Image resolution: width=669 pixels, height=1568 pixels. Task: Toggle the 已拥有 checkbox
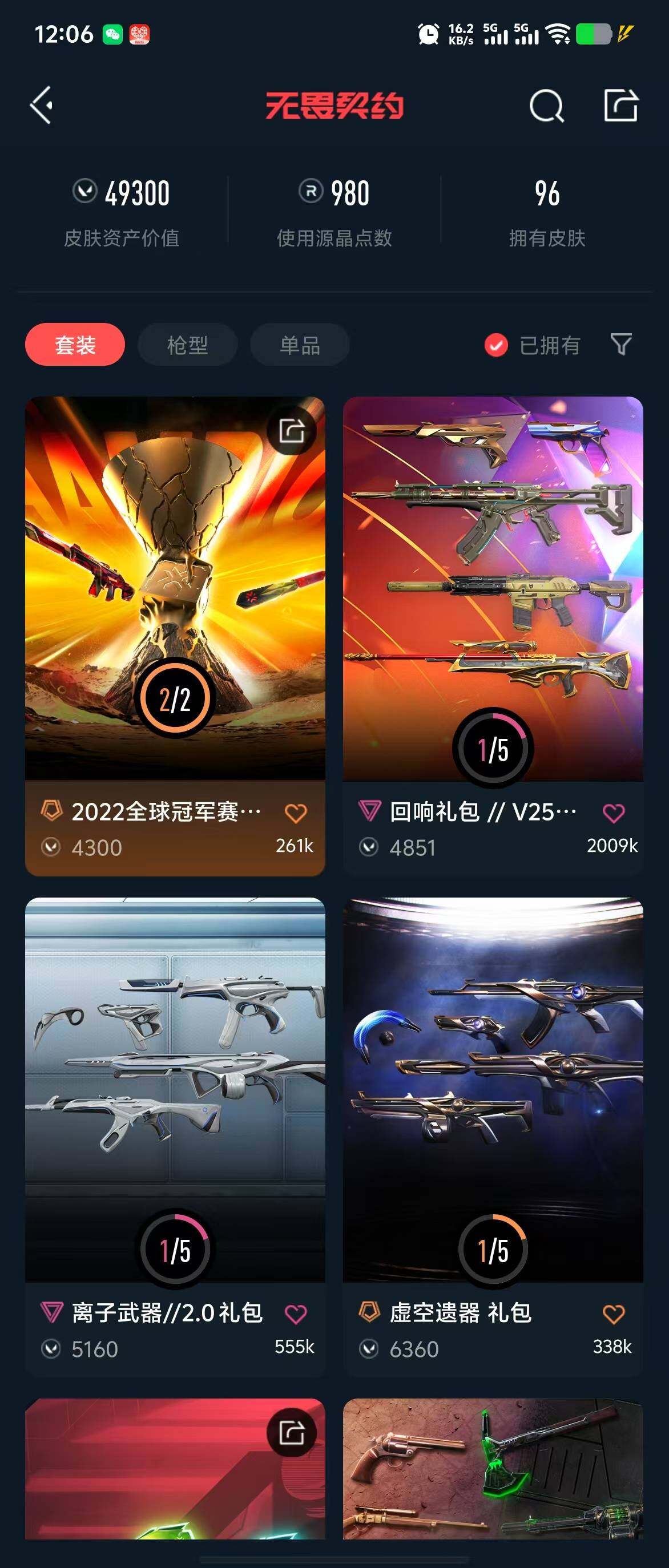496,345
